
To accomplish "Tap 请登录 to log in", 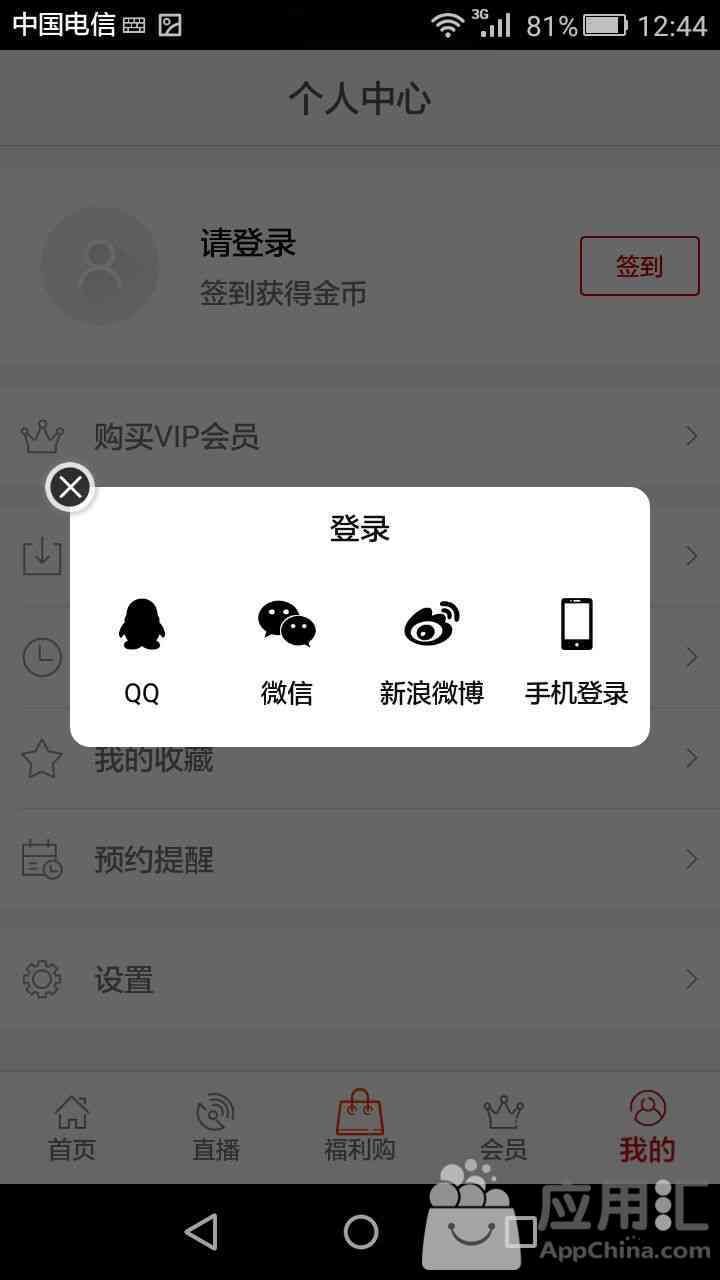I will click(x=248, y=243).
